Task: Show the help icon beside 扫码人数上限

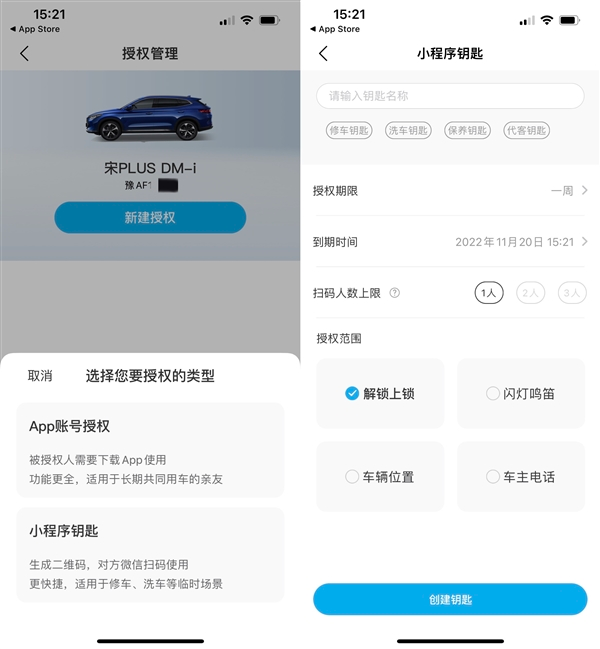Action: click(x=395, y=293)
